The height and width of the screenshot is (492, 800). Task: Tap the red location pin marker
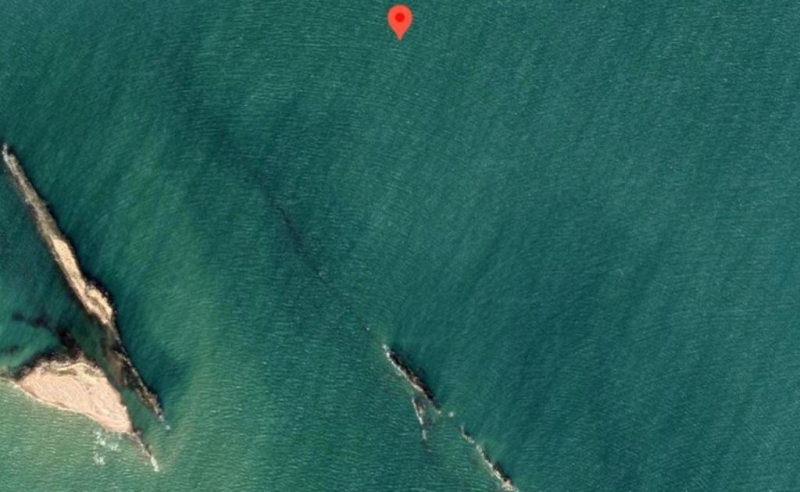pos(400,19)
